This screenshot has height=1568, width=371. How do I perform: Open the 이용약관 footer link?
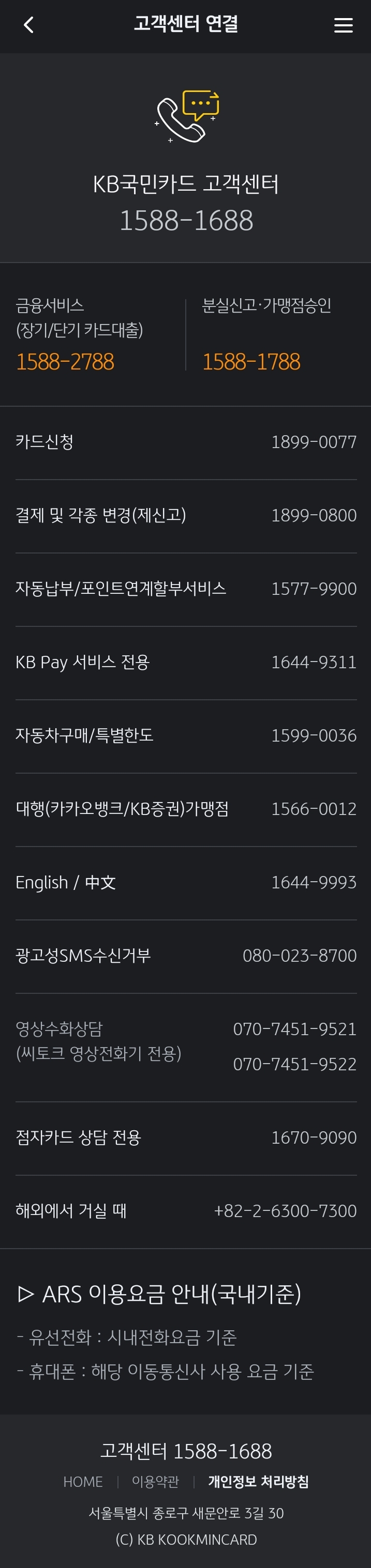pyautogui.click(x=155, y=1482)
